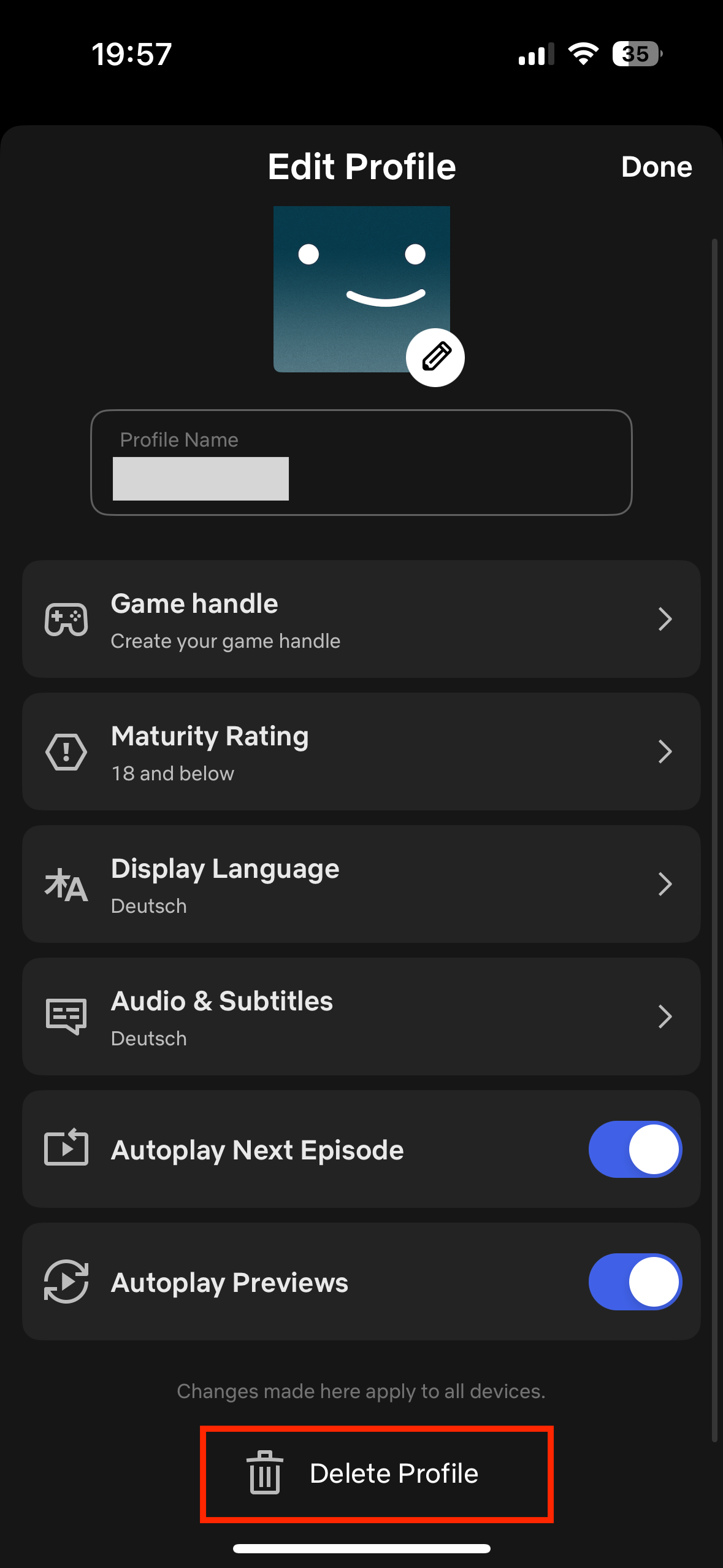Open the Display Language selection
Image resolution: width=723 pixels, height=1568 pixels.
tap(666, 884)
